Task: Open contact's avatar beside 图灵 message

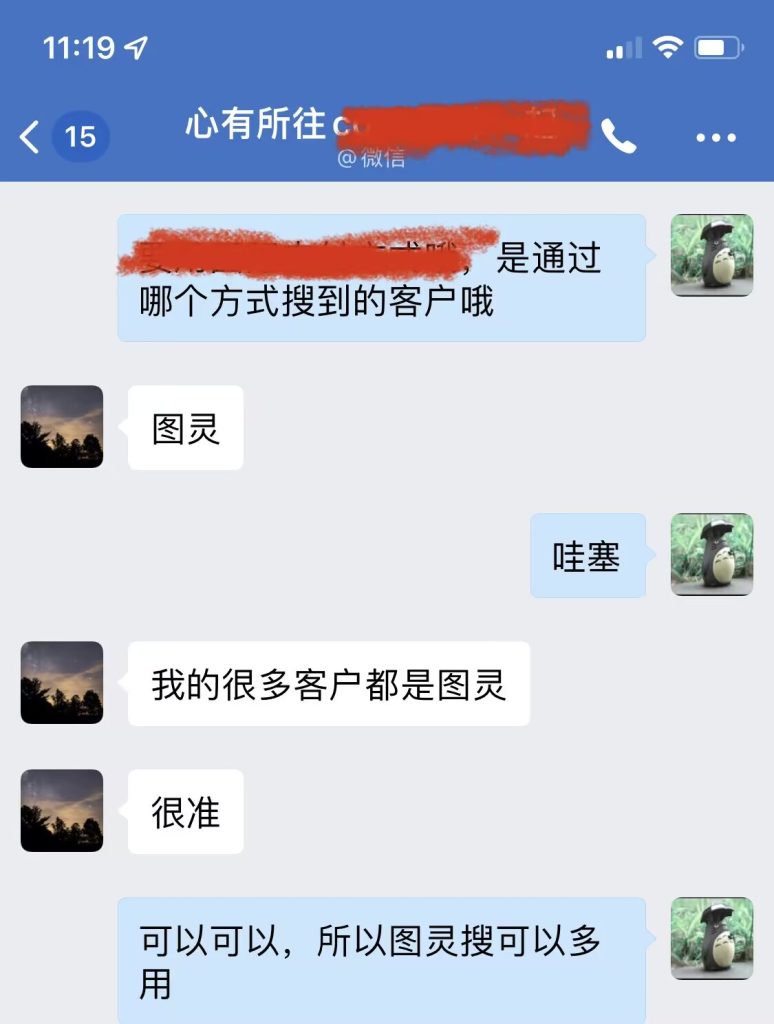Action: pyautogui.click(x=62, y=427)
